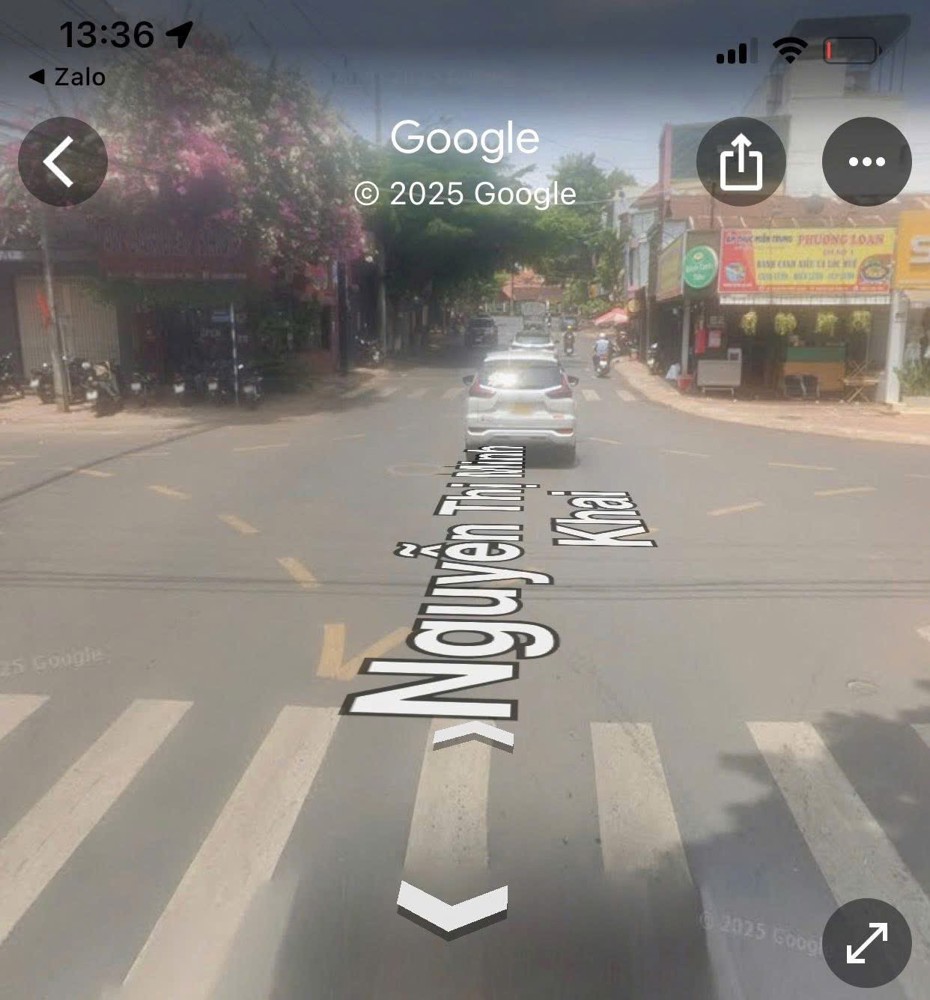930x1000 pixels.
Task: Tap the Google logo watermark
Action: tap(464, 139)
